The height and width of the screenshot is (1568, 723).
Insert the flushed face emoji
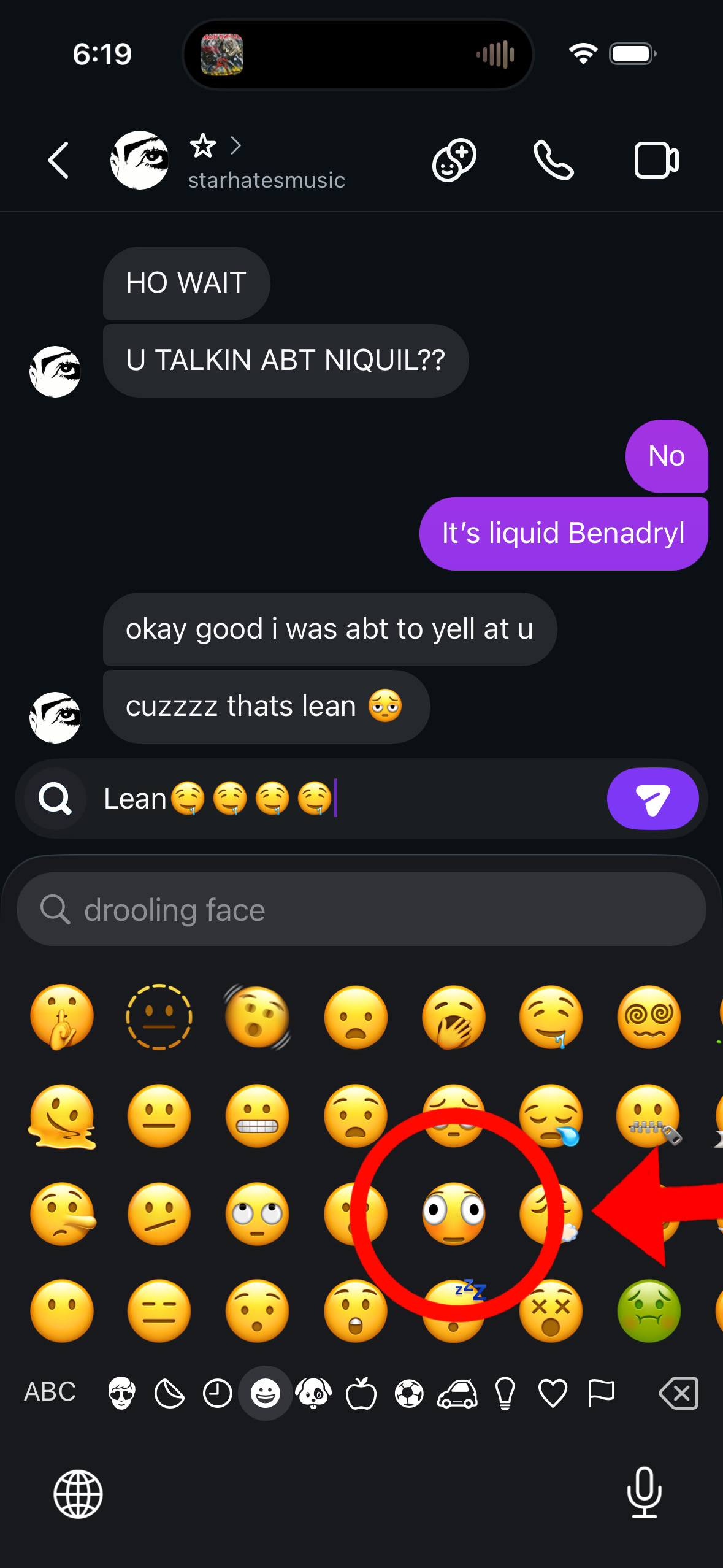[x=454, y=1213]
